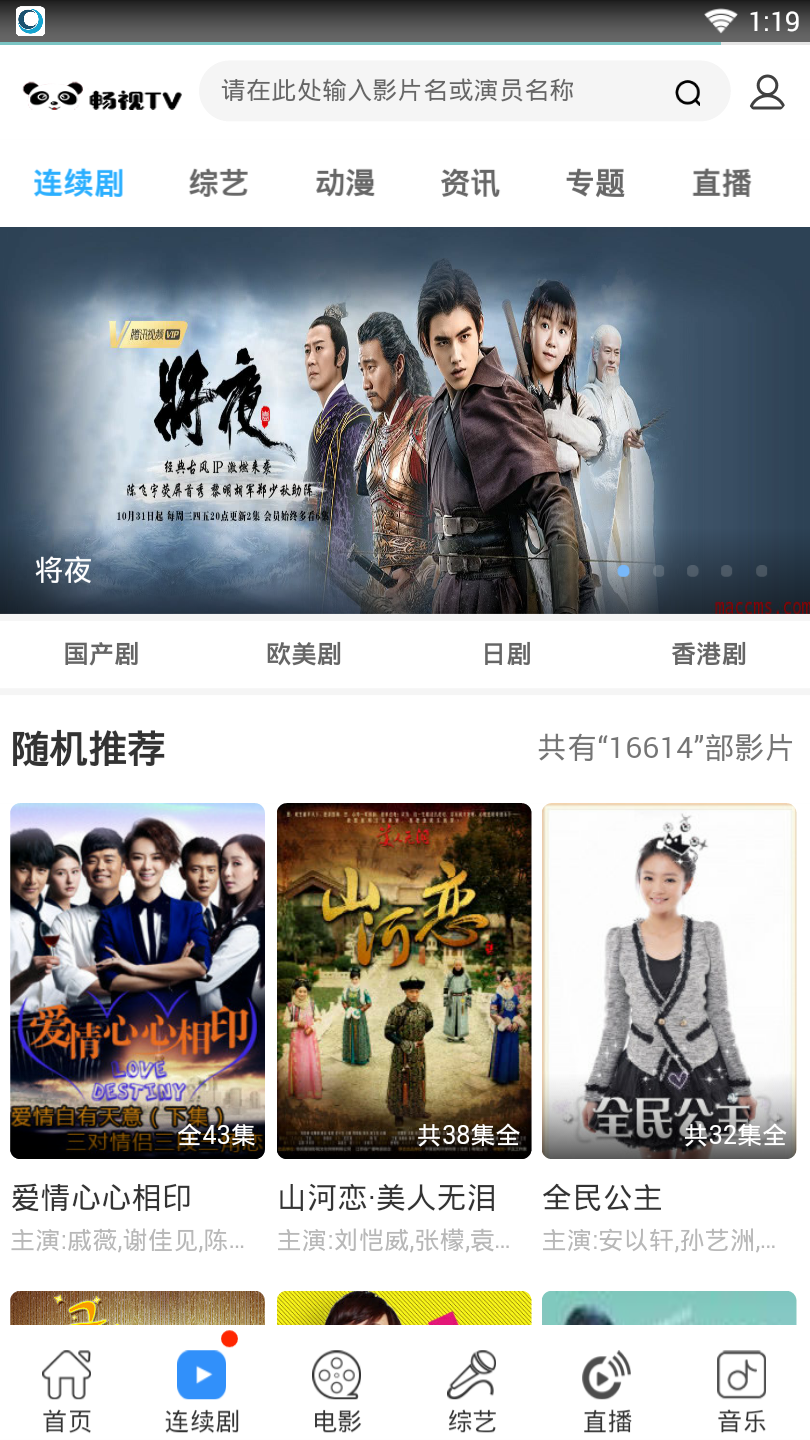Image resolution: width=810 pixels, height=1440 pixels.
Task: Open 直播 in bottom navigation
Action: point(607,1390)
